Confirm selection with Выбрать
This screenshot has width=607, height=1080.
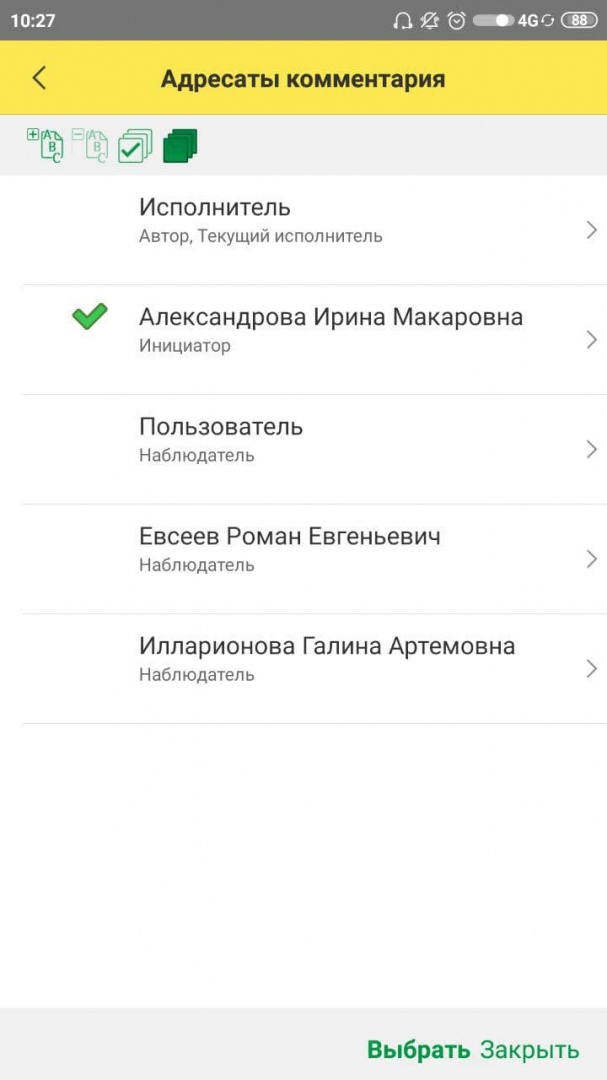[x=418, y=1050]
